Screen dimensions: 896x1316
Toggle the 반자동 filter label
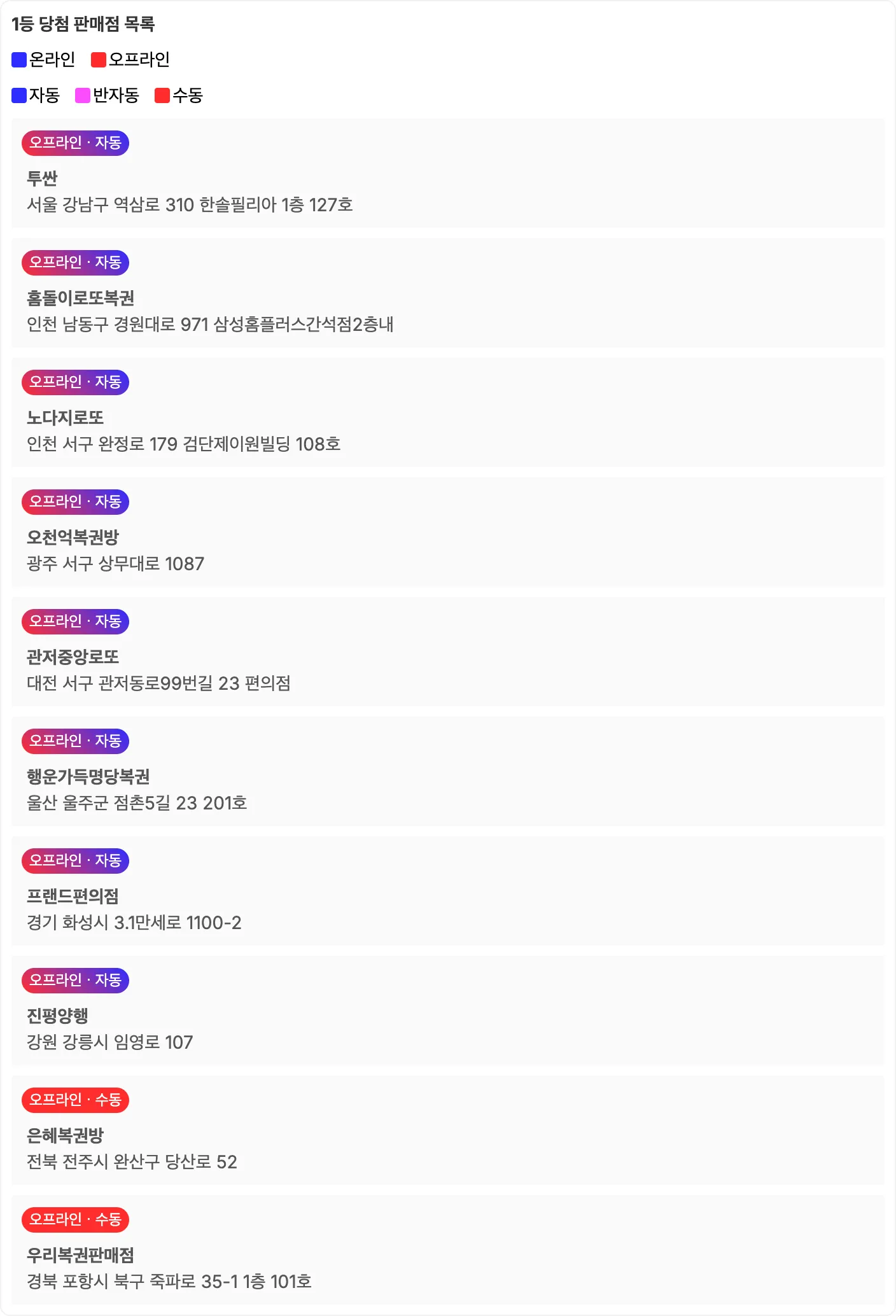pyautogui.click(x=113, y=96)
